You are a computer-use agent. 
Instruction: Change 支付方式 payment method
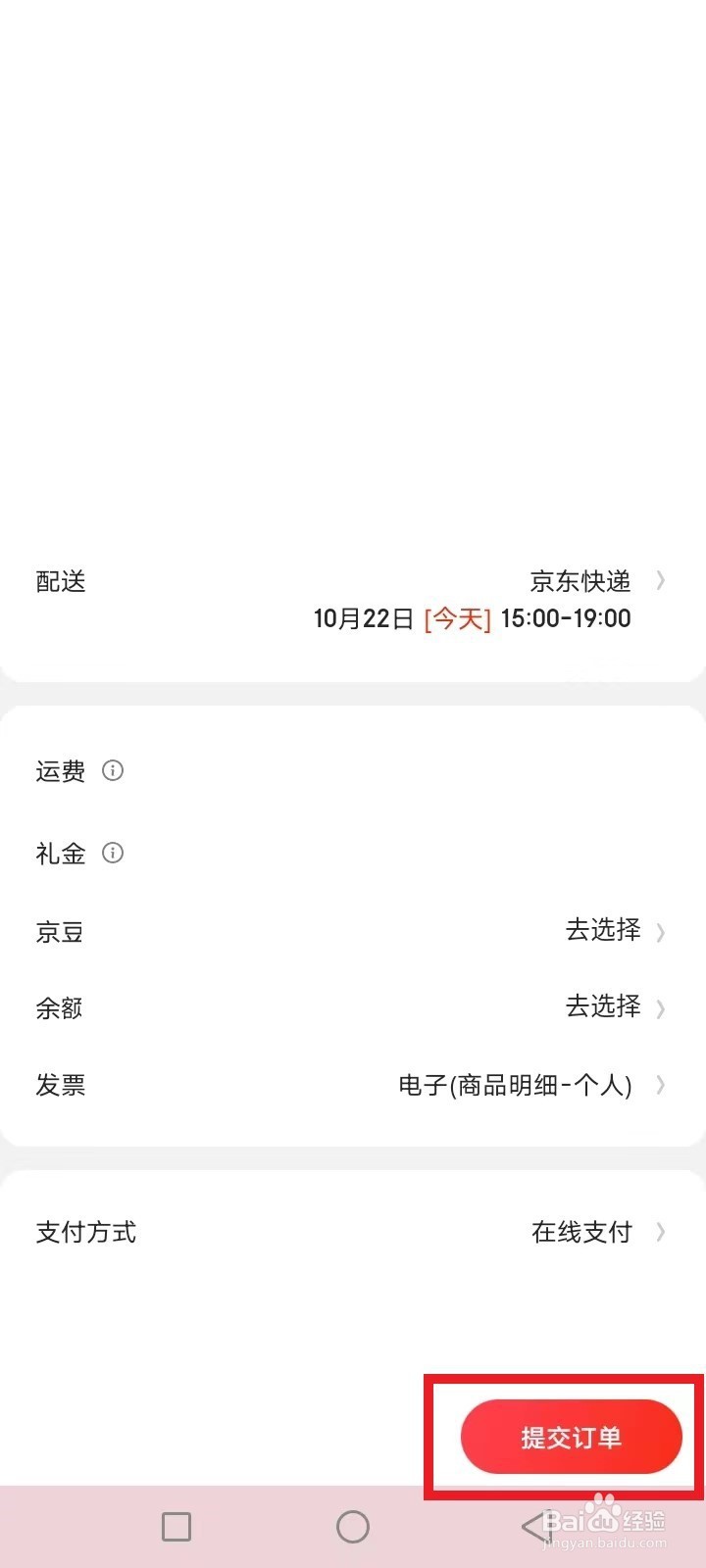point(353,1232)
